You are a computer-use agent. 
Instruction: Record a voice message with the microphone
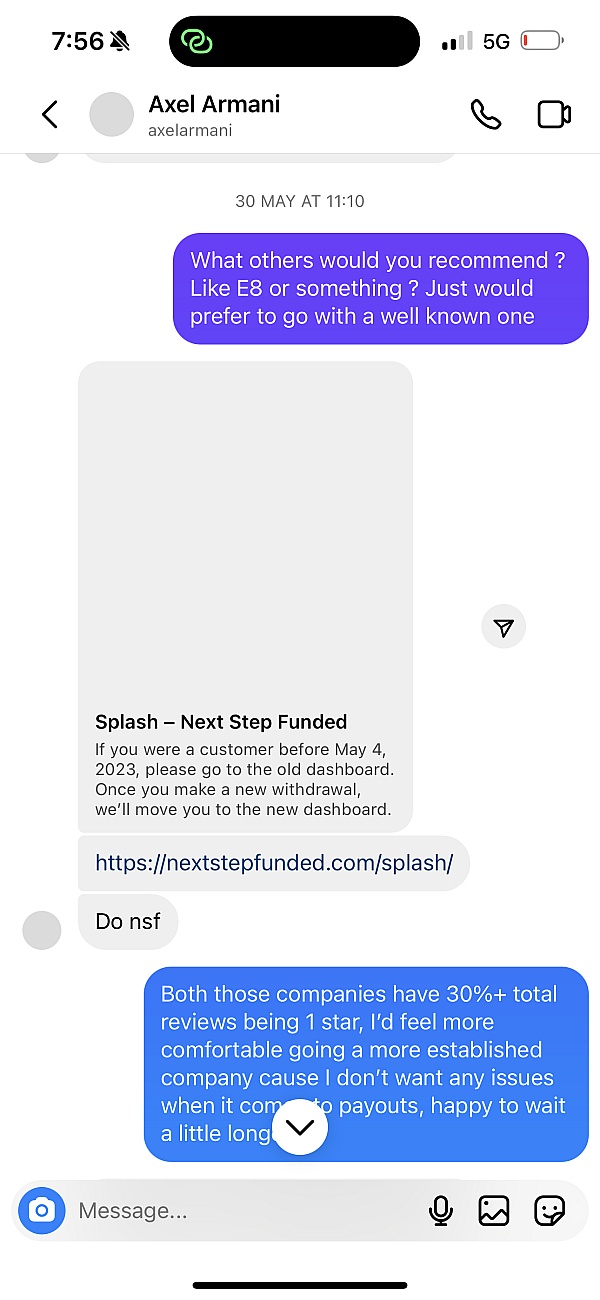pyautogui.click(x=440, y=1211)
